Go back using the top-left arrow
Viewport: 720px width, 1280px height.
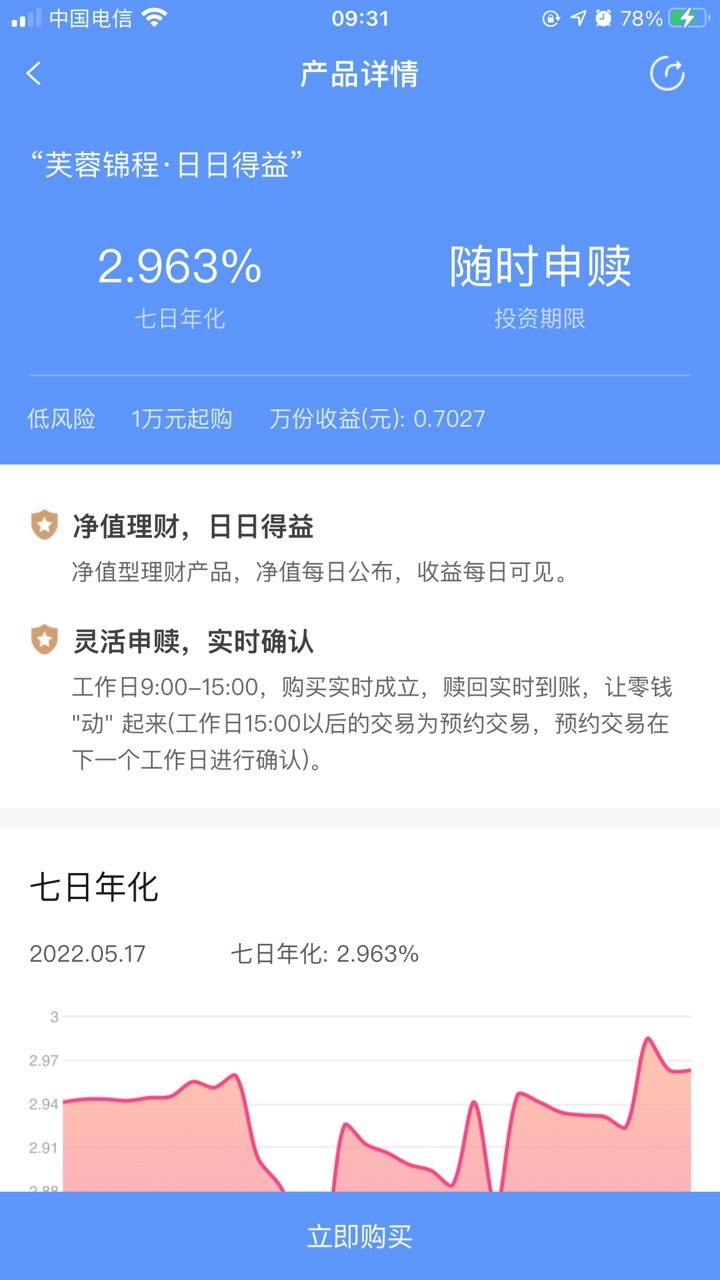point(34,74)
